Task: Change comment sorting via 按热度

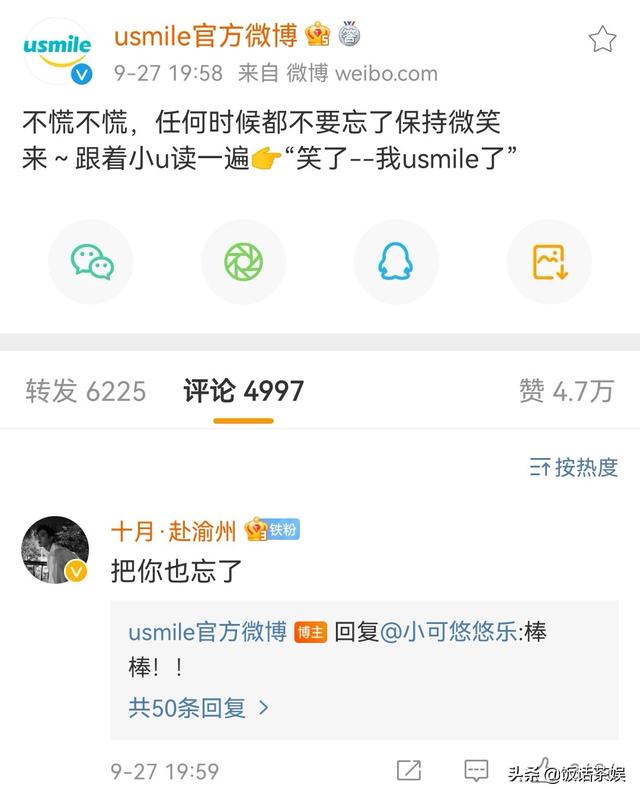Action: pyautogui.click(x=574, y=467)
